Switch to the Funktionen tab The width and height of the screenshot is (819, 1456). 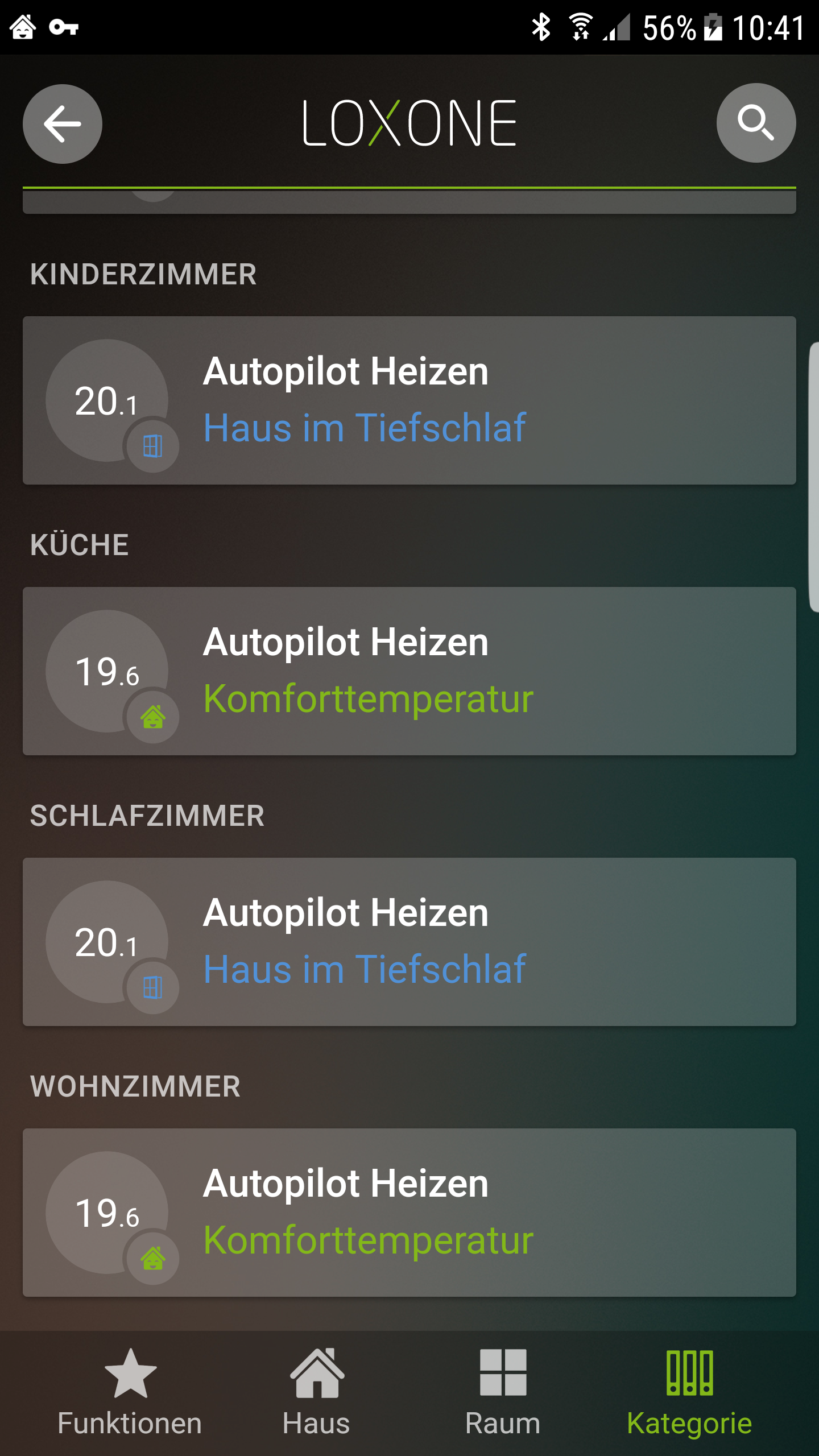[130, 1392]
